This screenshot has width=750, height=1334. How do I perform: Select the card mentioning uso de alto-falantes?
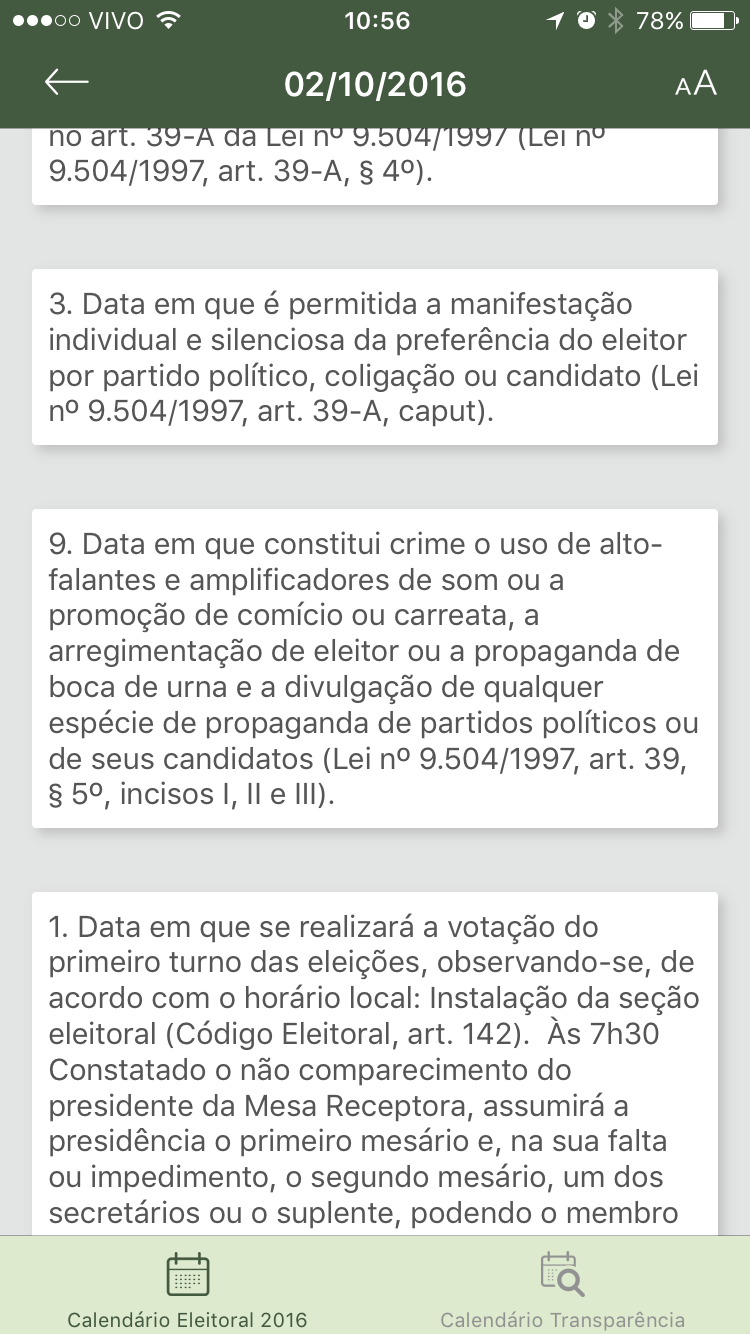375,665
